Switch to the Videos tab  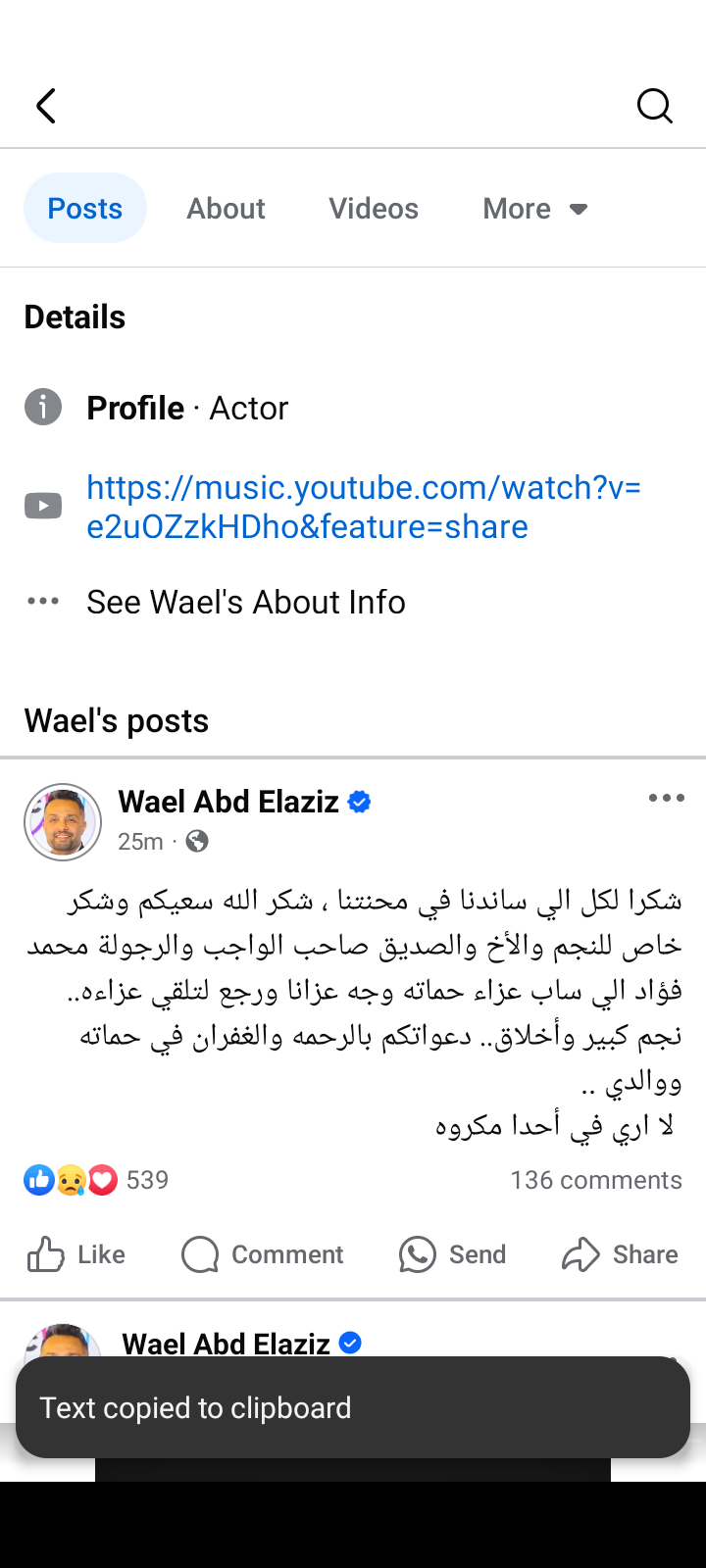coord(374,209)
